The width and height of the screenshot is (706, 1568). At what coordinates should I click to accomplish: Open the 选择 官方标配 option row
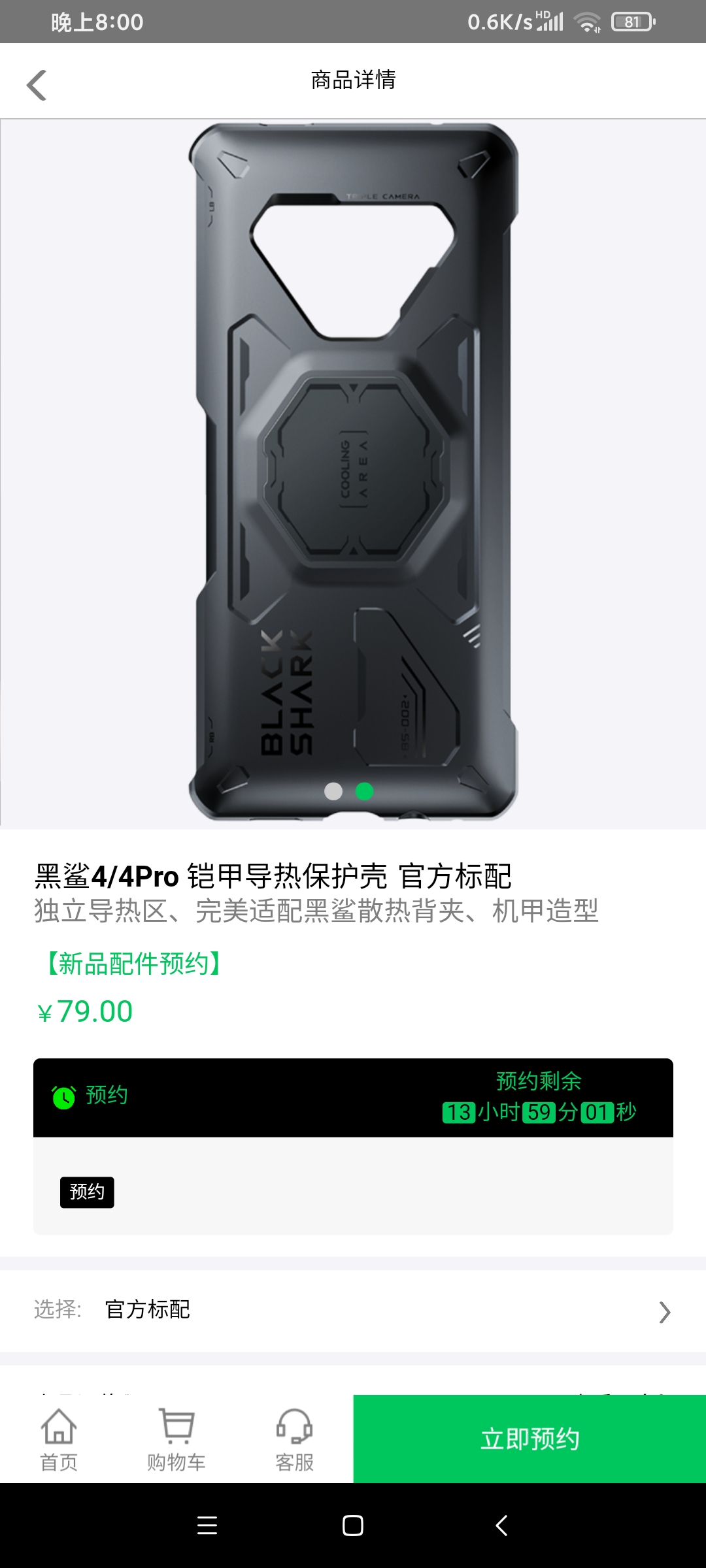click(x=353, y=1311)
